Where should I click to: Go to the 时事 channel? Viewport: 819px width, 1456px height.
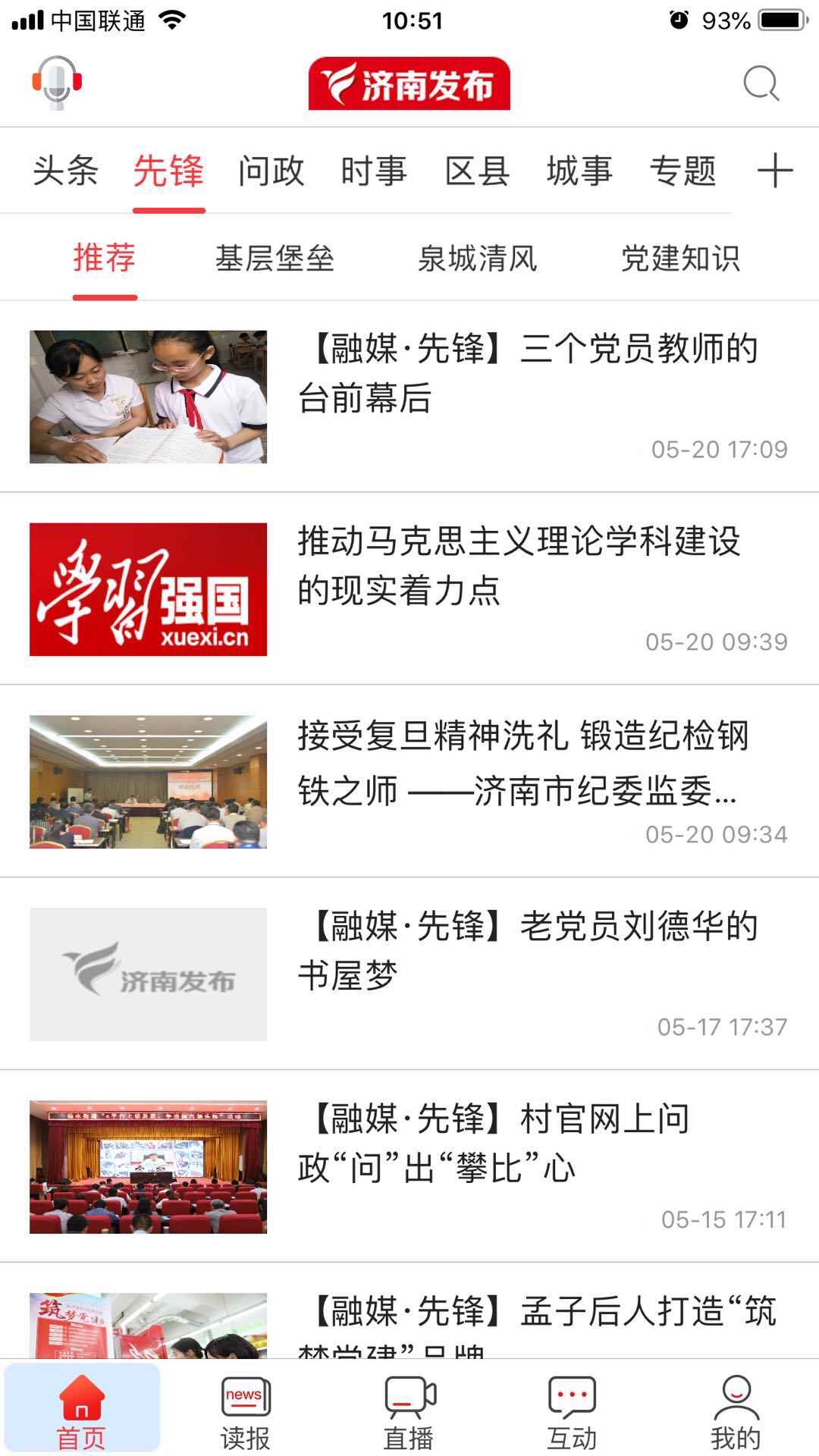(374, 171)
